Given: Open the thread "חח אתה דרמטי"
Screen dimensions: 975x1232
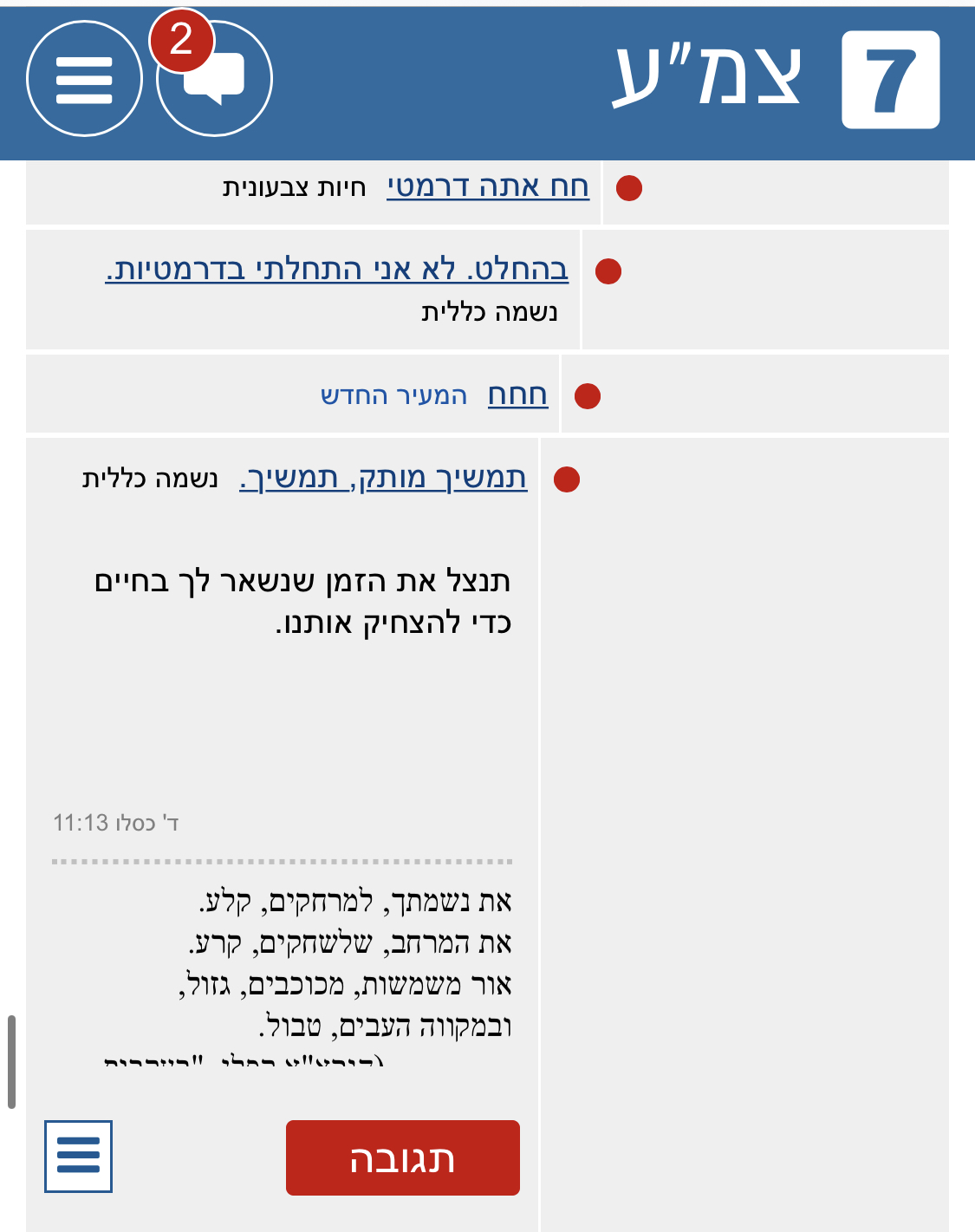Looking at the screenshot, I should click(x=488, y=186).
